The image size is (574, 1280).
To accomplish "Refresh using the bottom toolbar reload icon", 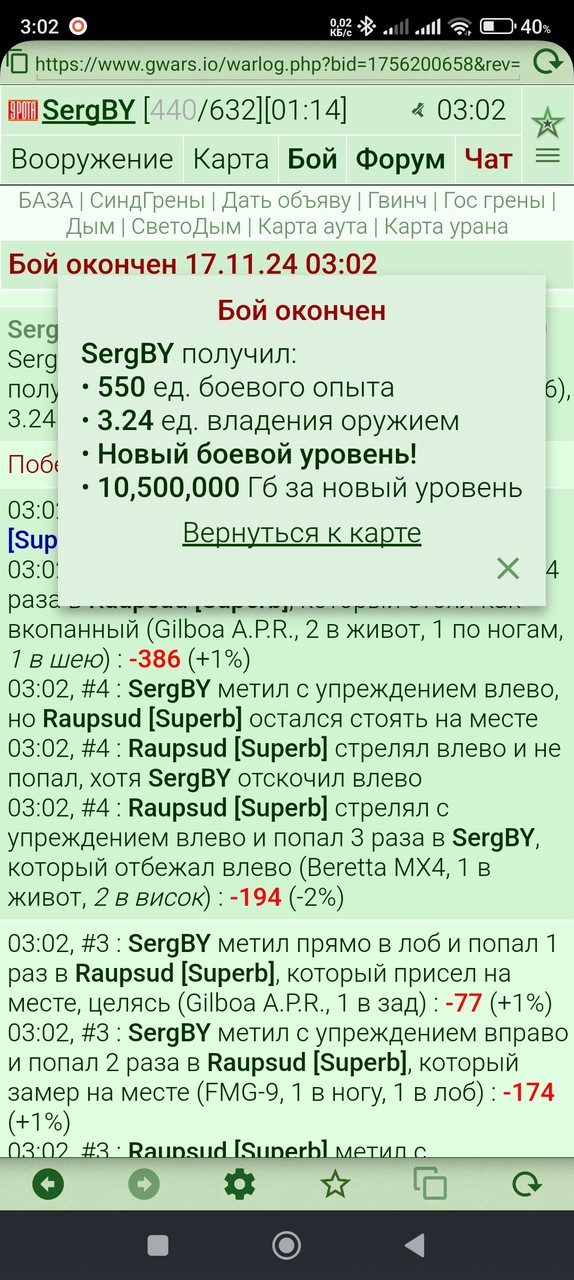I will point(526,1185).
